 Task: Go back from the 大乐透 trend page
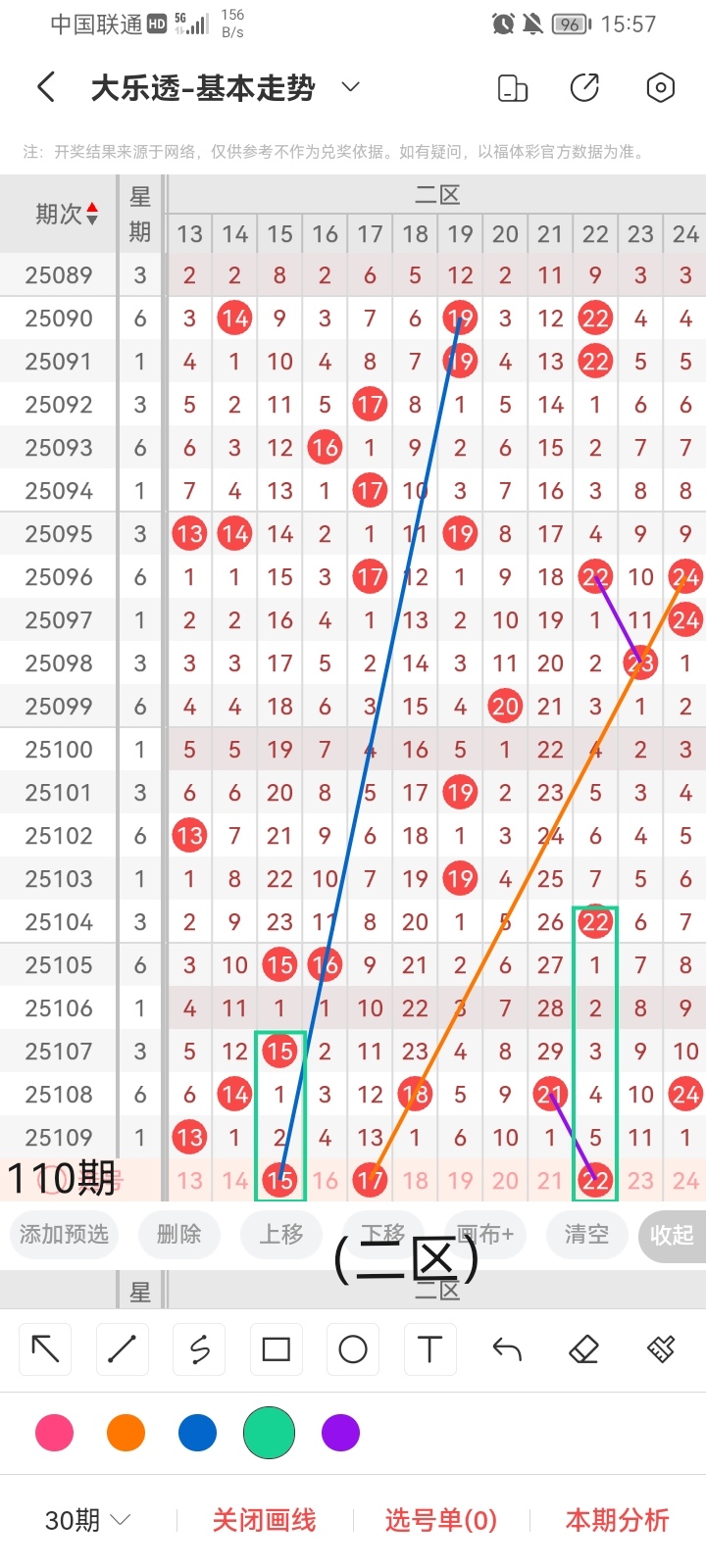pos(46,88)
